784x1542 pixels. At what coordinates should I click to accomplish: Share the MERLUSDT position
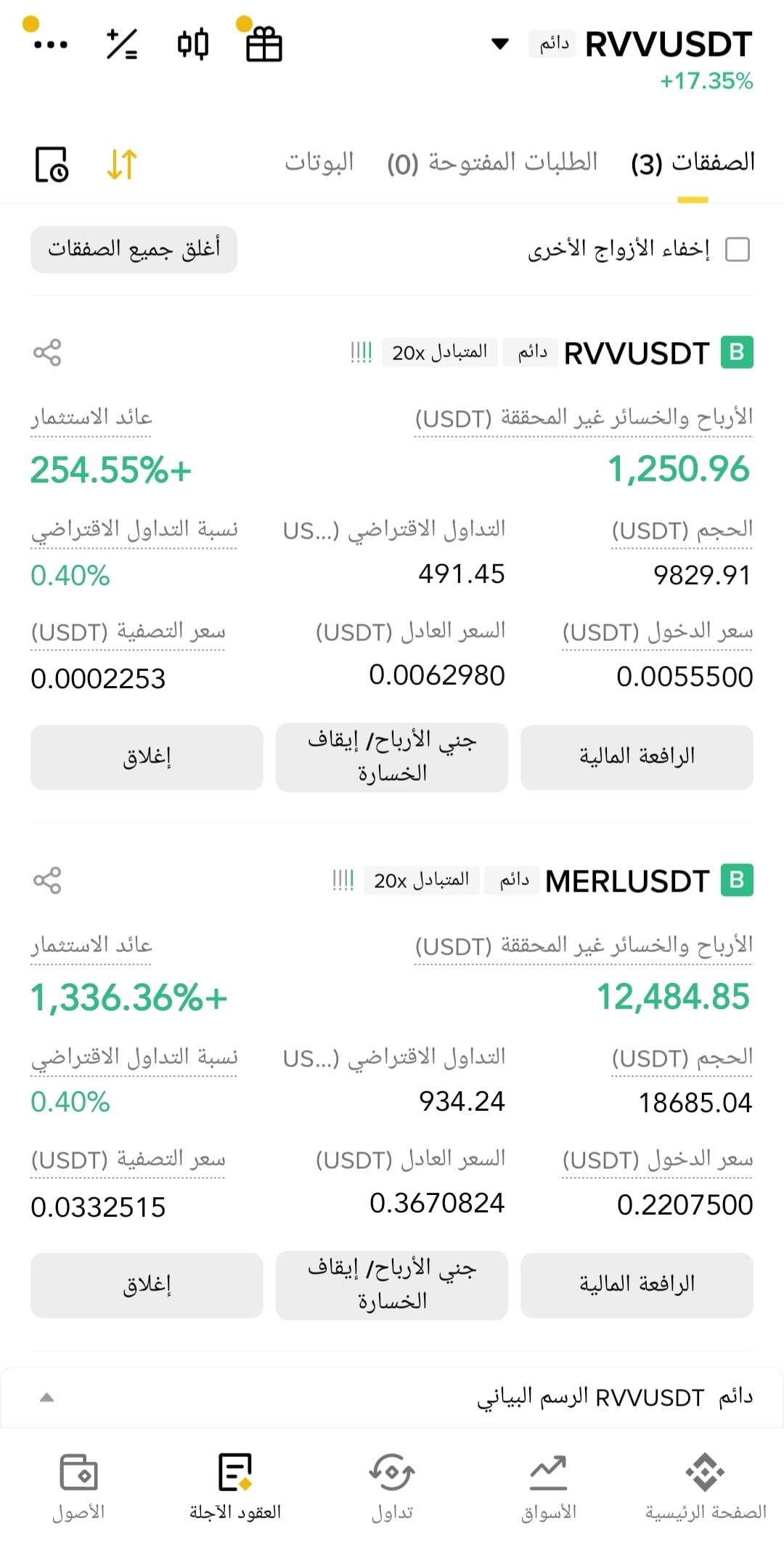click(x=47, y=881)
